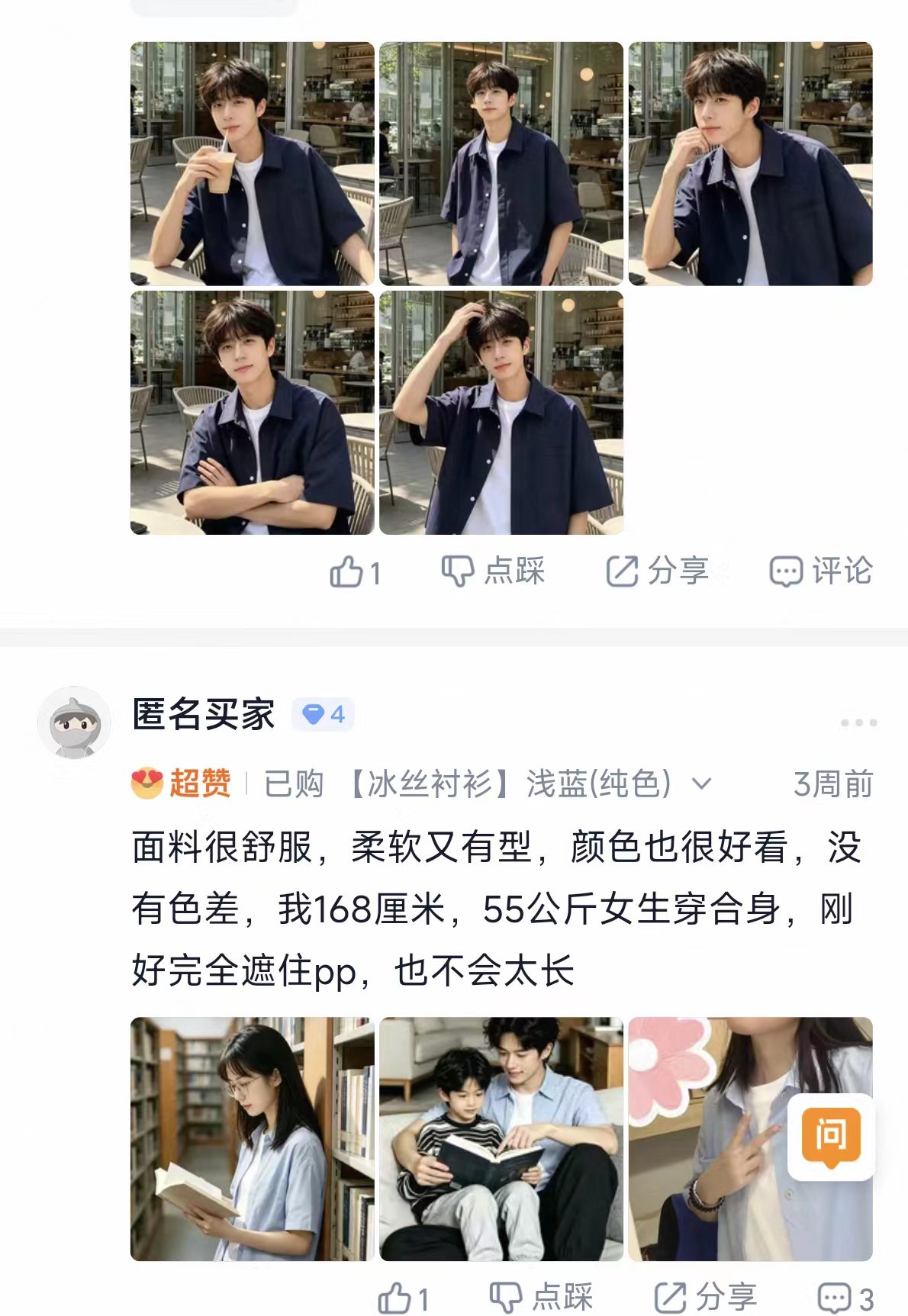Tap the orange 问 floating button
The height and width of the screenshot is (1316, 908).
pyautogui.click(x=830, y=1137)
